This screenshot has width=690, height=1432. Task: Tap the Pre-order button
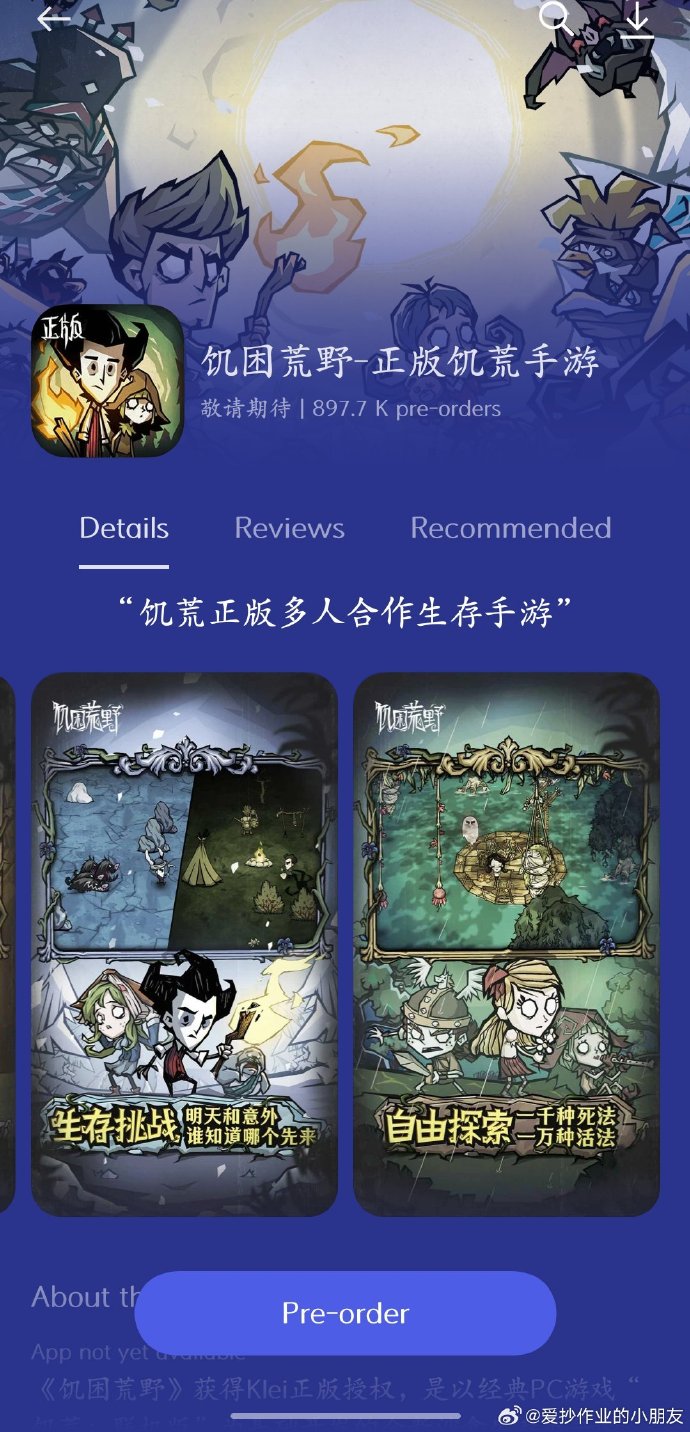tap(345, 1313)
